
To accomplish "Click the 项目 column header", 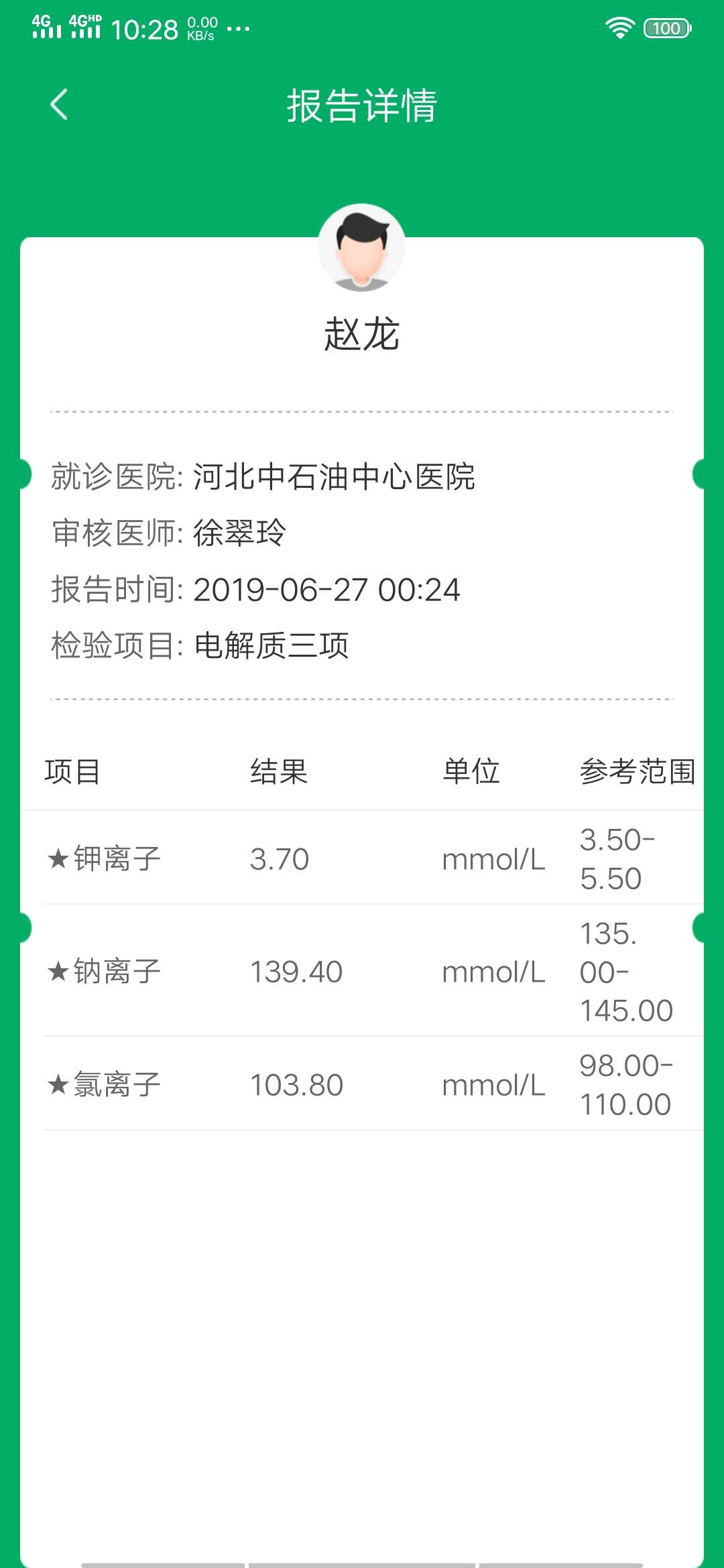I will pyautogui.click(x=71, y=772).
